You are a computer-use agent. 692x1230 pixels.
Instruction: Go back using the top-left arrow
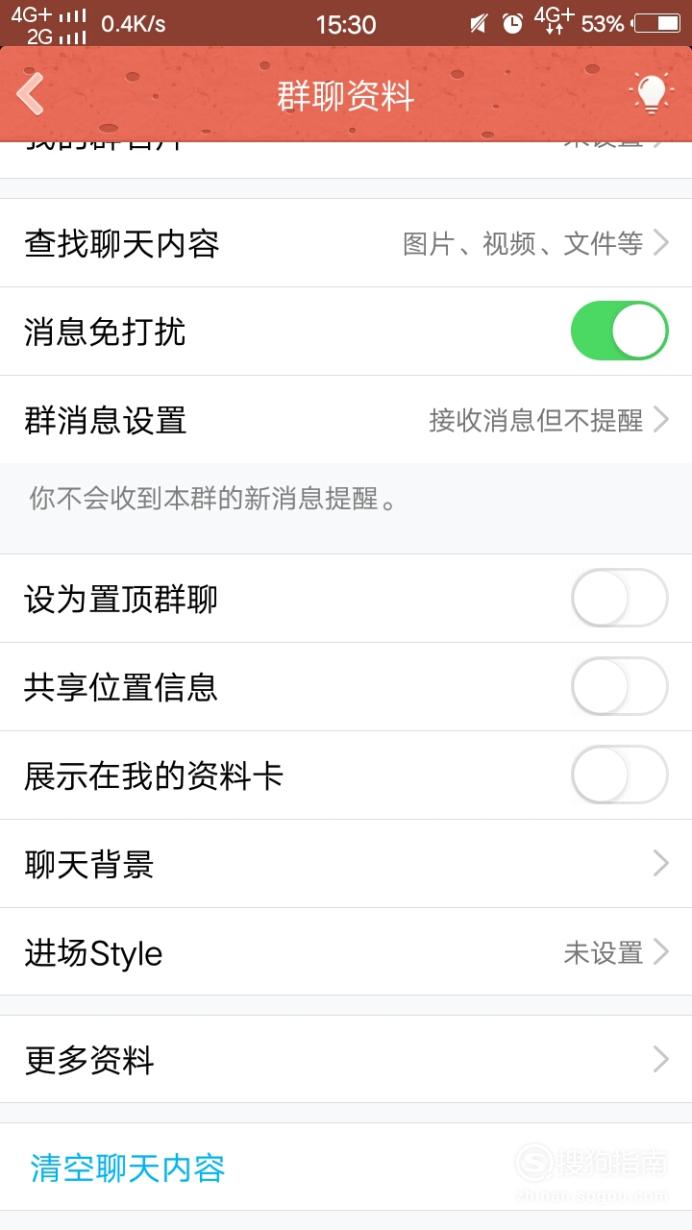31,95
